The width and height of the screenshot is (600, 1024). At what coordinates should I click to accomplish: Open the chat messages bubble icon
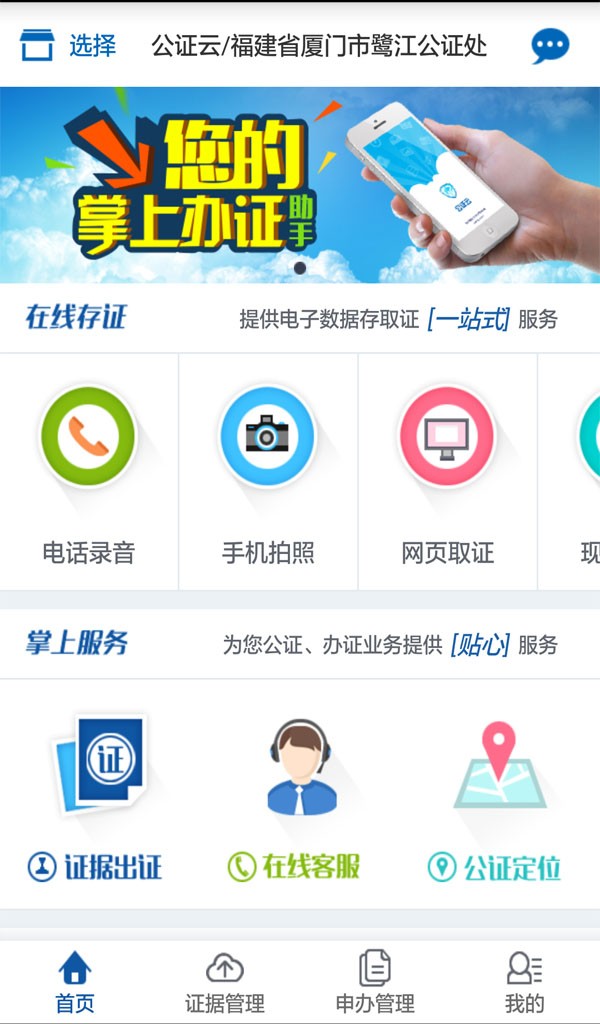pos(550,46)
